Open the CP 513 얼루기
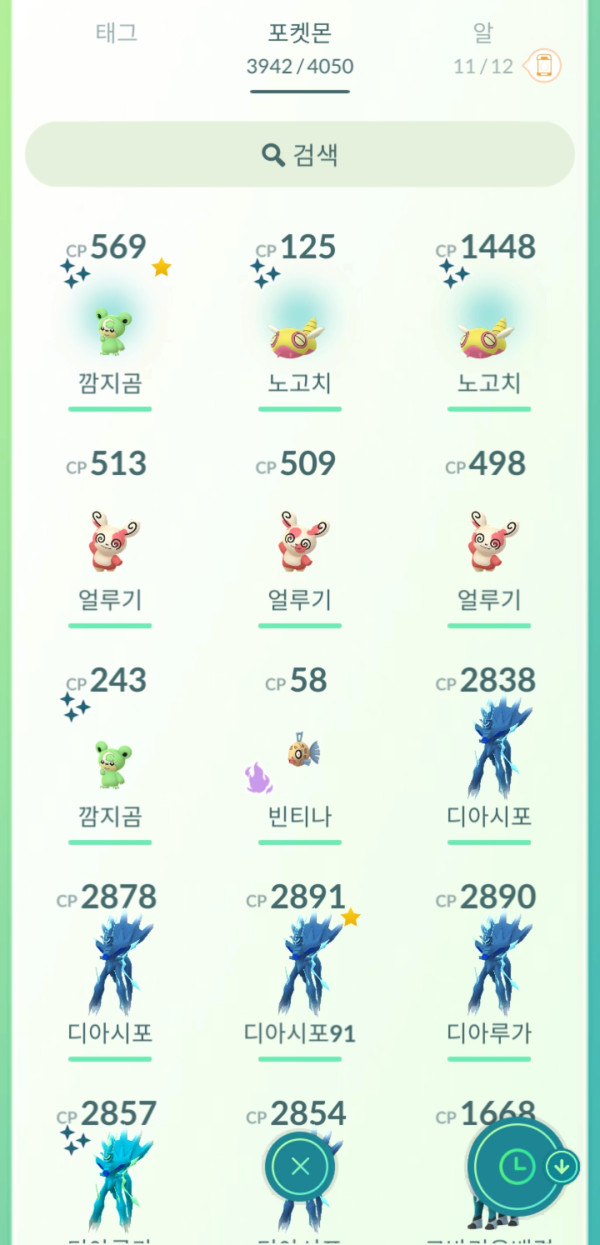The height and width of the screenshot is (1245, 600). (110, 545)
